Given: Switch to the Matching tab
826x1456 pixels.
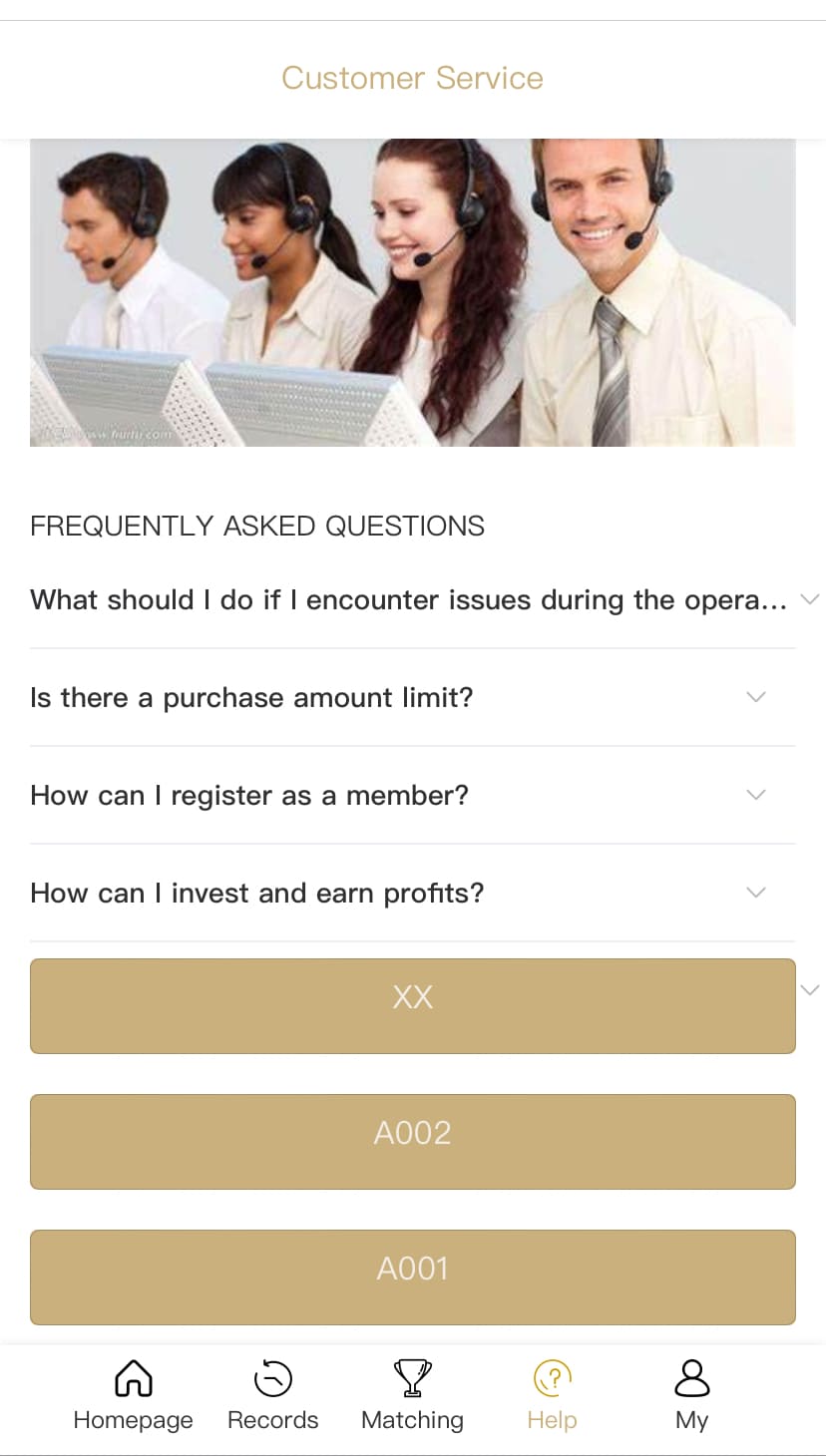Looking at the screenshot, I should (x=412, y=1396).
